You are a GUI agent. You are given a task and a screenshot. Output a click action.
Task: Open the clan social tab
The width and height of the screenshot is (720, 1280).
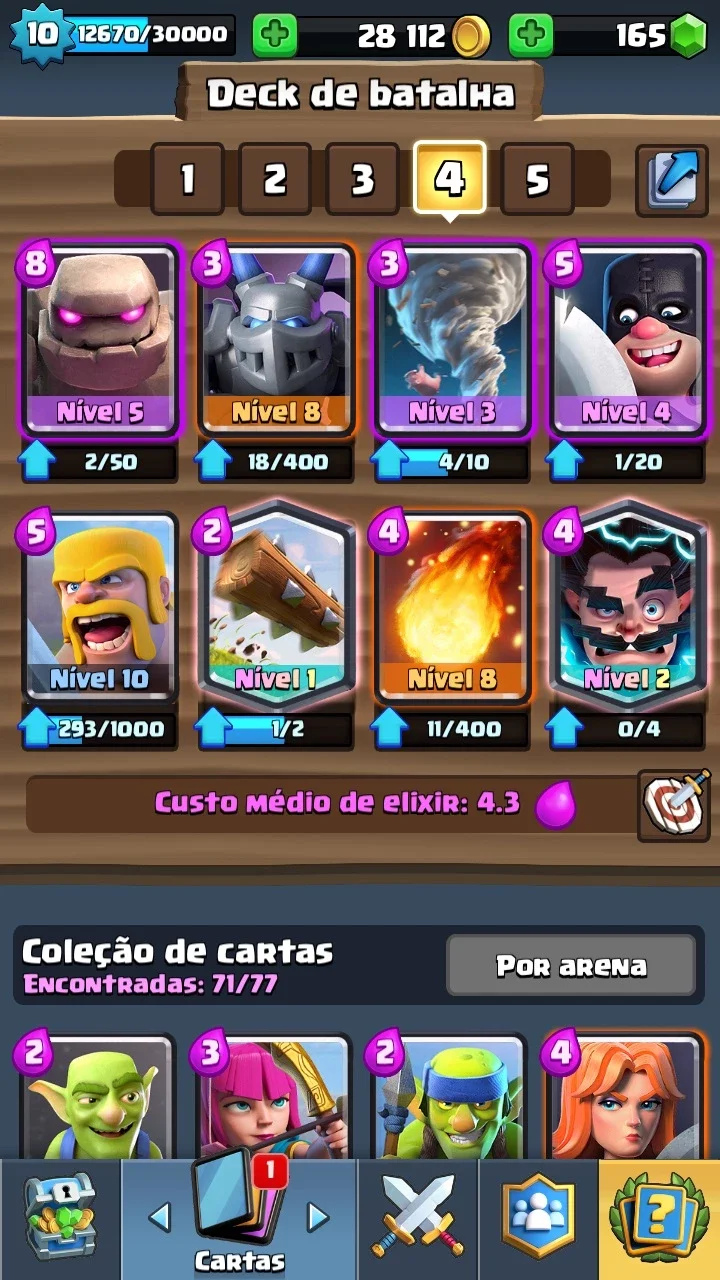pos(538,1220)
